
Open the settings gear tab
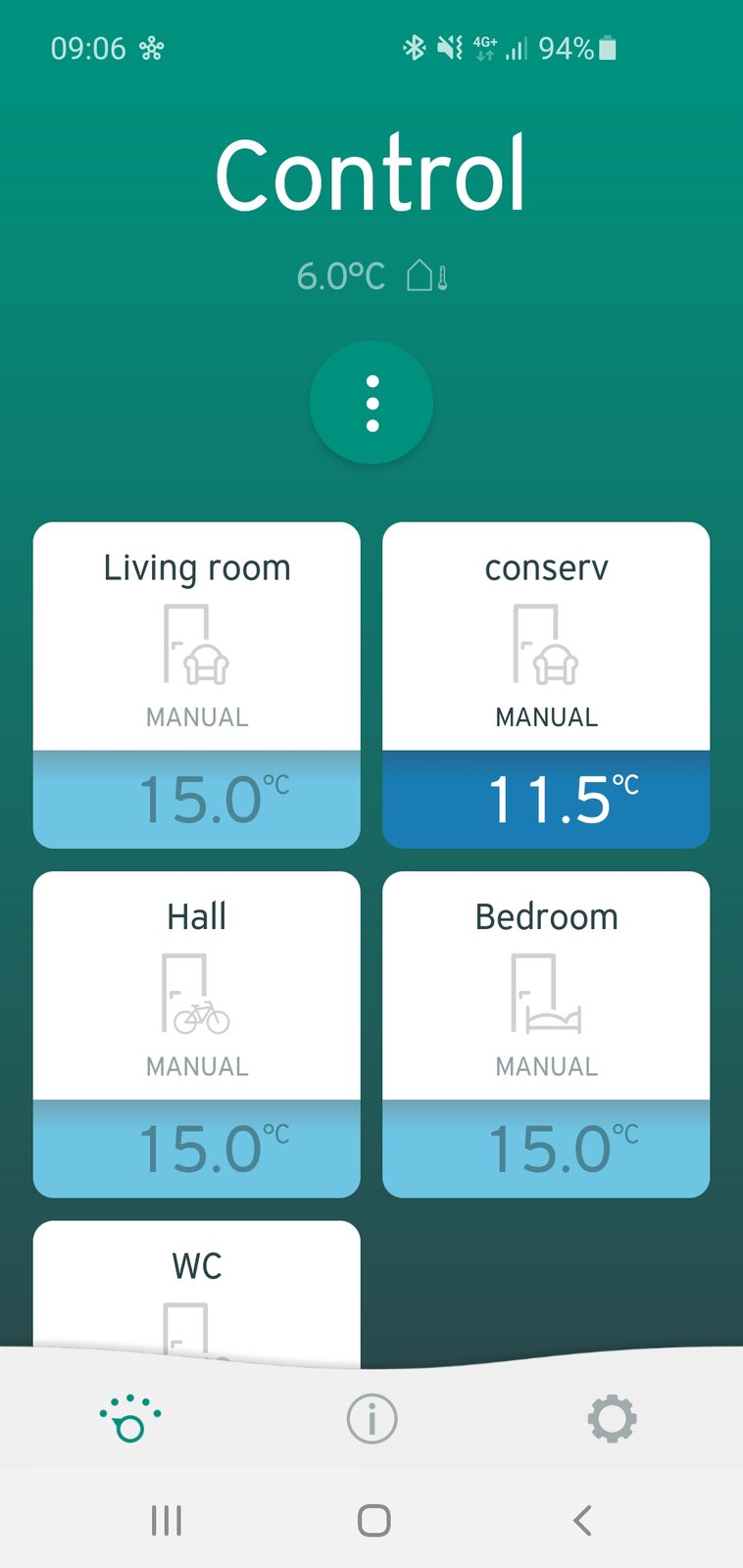612,1418
